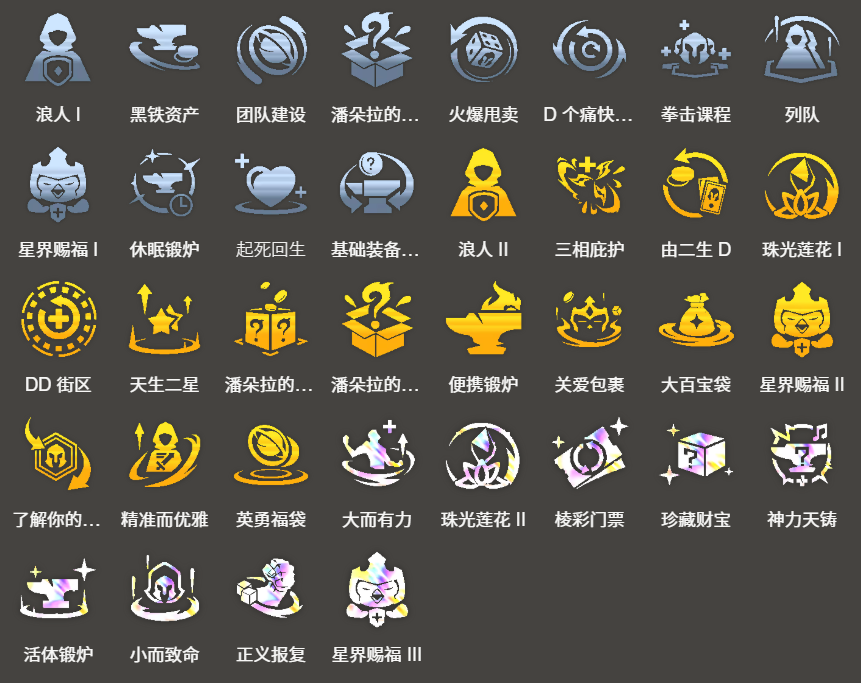
Task: Select the 棱彩门票 prismatic augment
Action: click(x=590, y=455)
